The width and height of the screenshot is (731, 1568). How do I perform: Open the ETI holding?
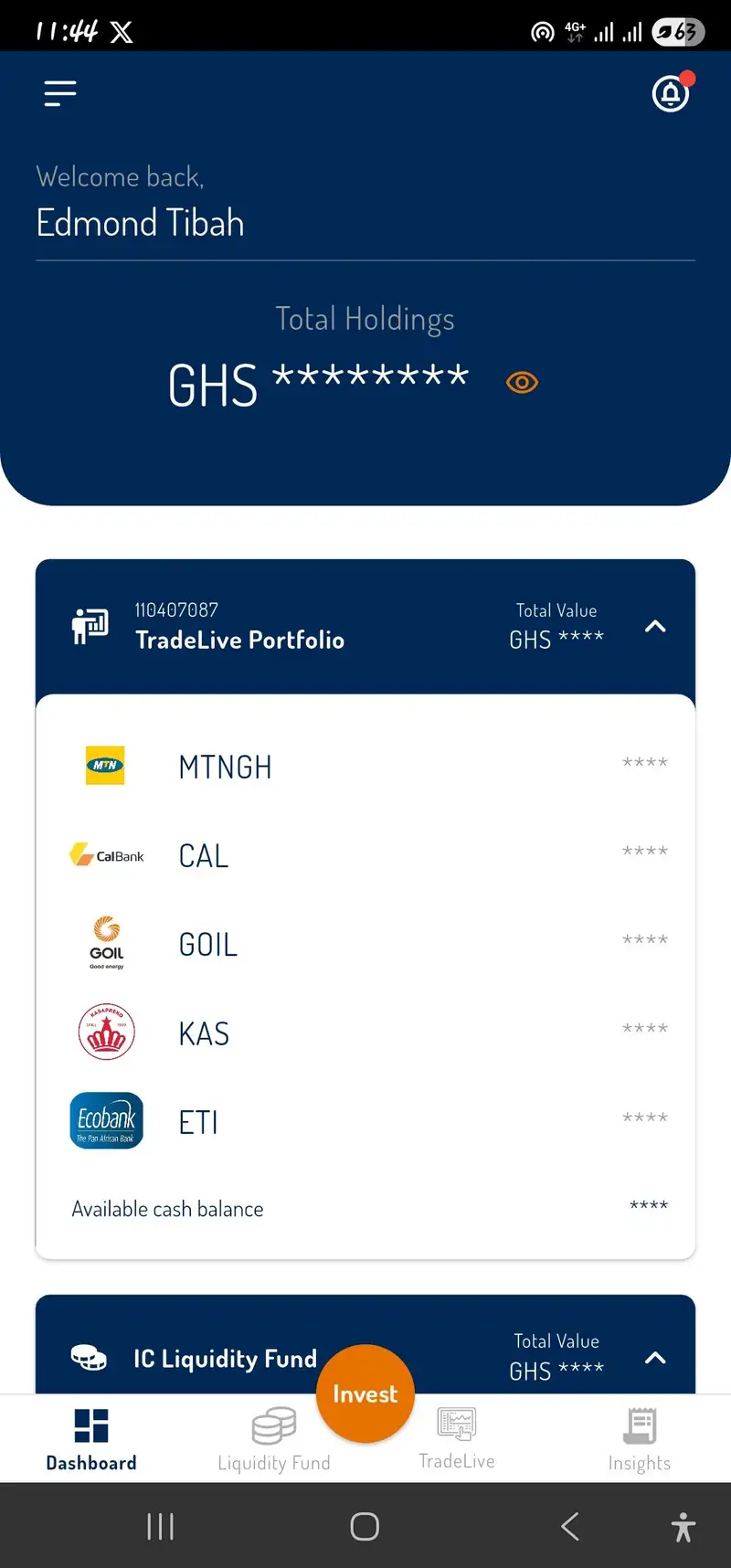coord(365,1121)
